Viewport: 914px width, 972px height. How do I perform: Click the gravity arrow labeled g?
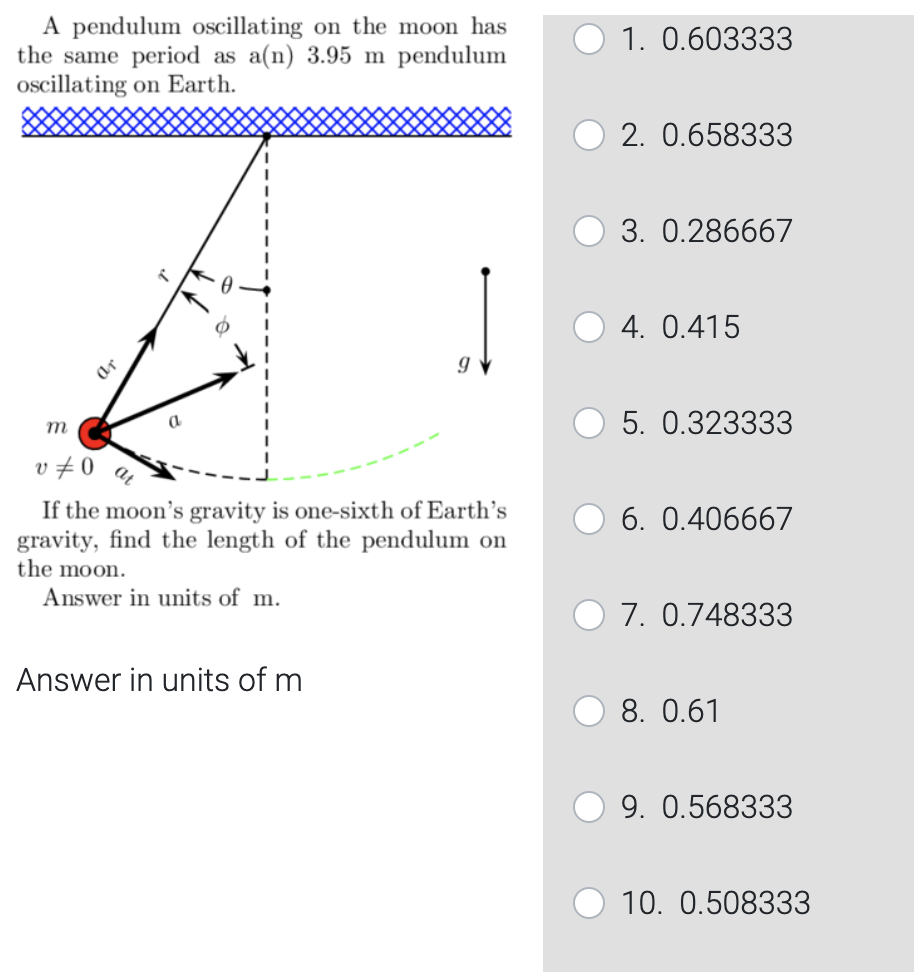(x=487, y=330)
